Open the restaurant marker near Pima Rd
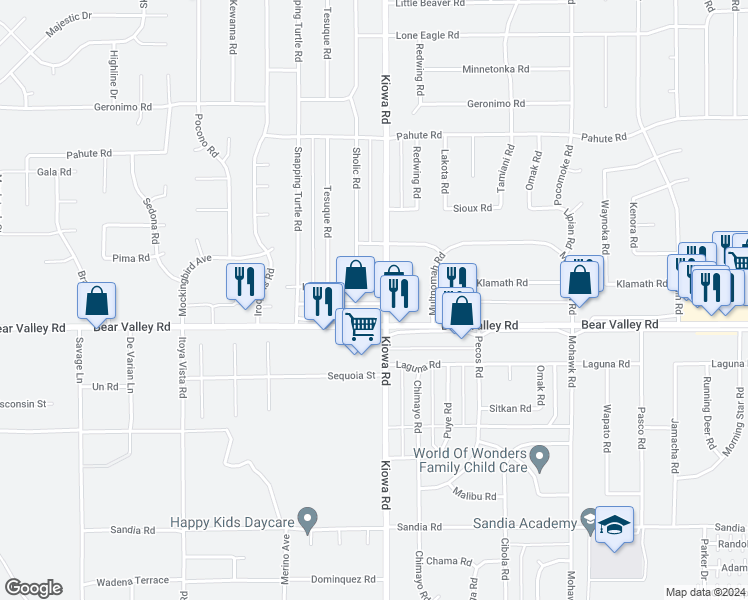The image size is (748, 600). click(x=245, y=285)
